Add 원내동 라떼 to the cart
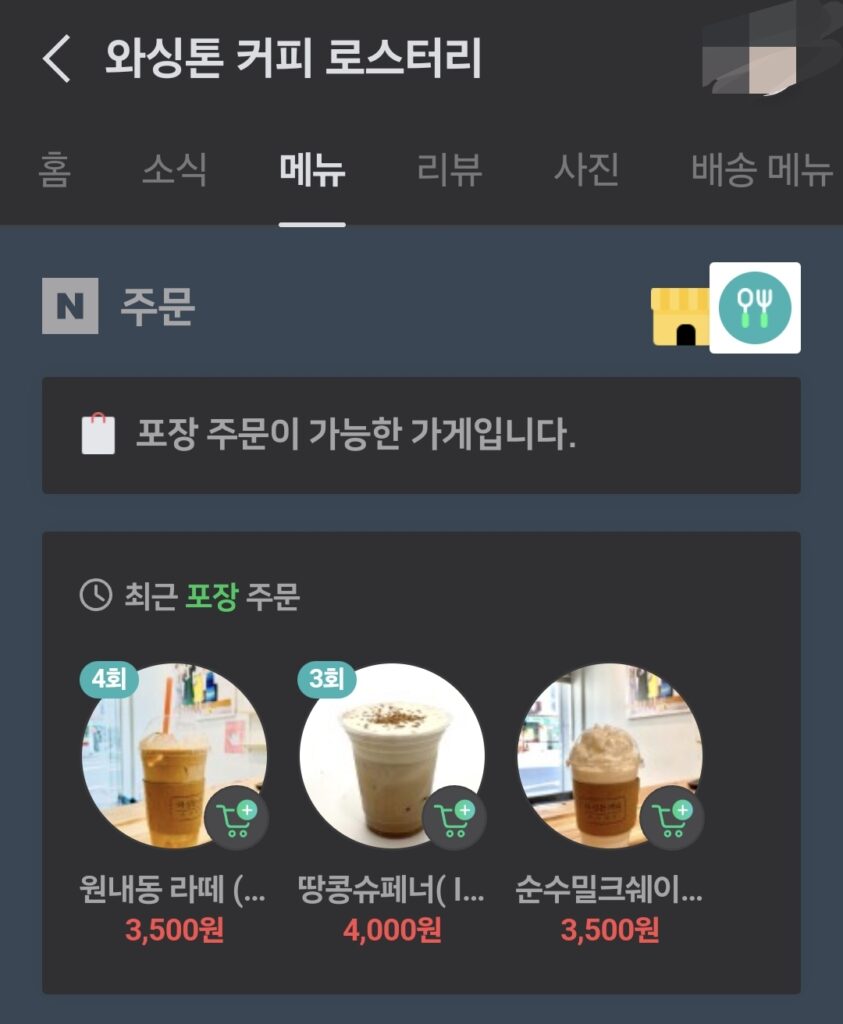Image resolution: width=843 pixels, height=1024 pixels. click(x=237, y=819)
